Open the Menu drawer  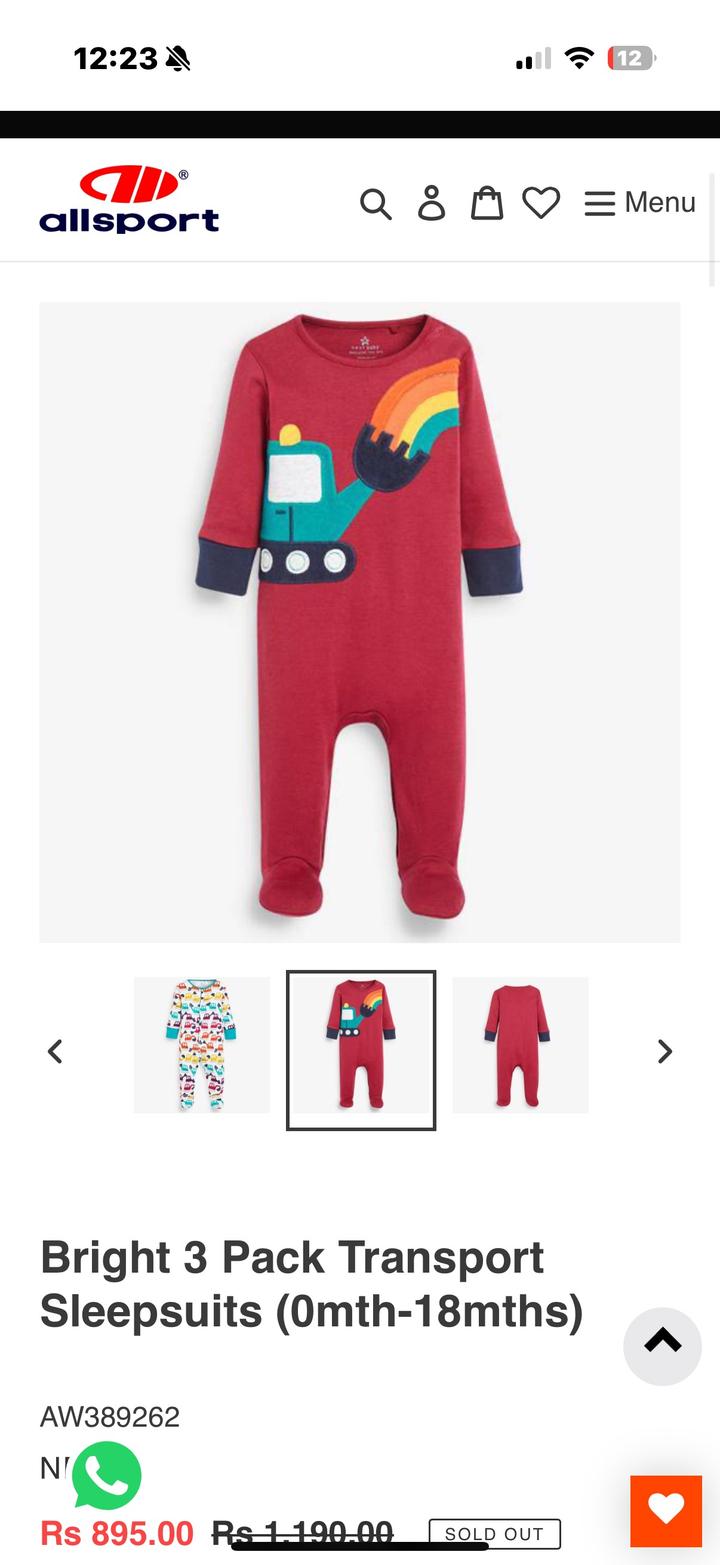640,203
